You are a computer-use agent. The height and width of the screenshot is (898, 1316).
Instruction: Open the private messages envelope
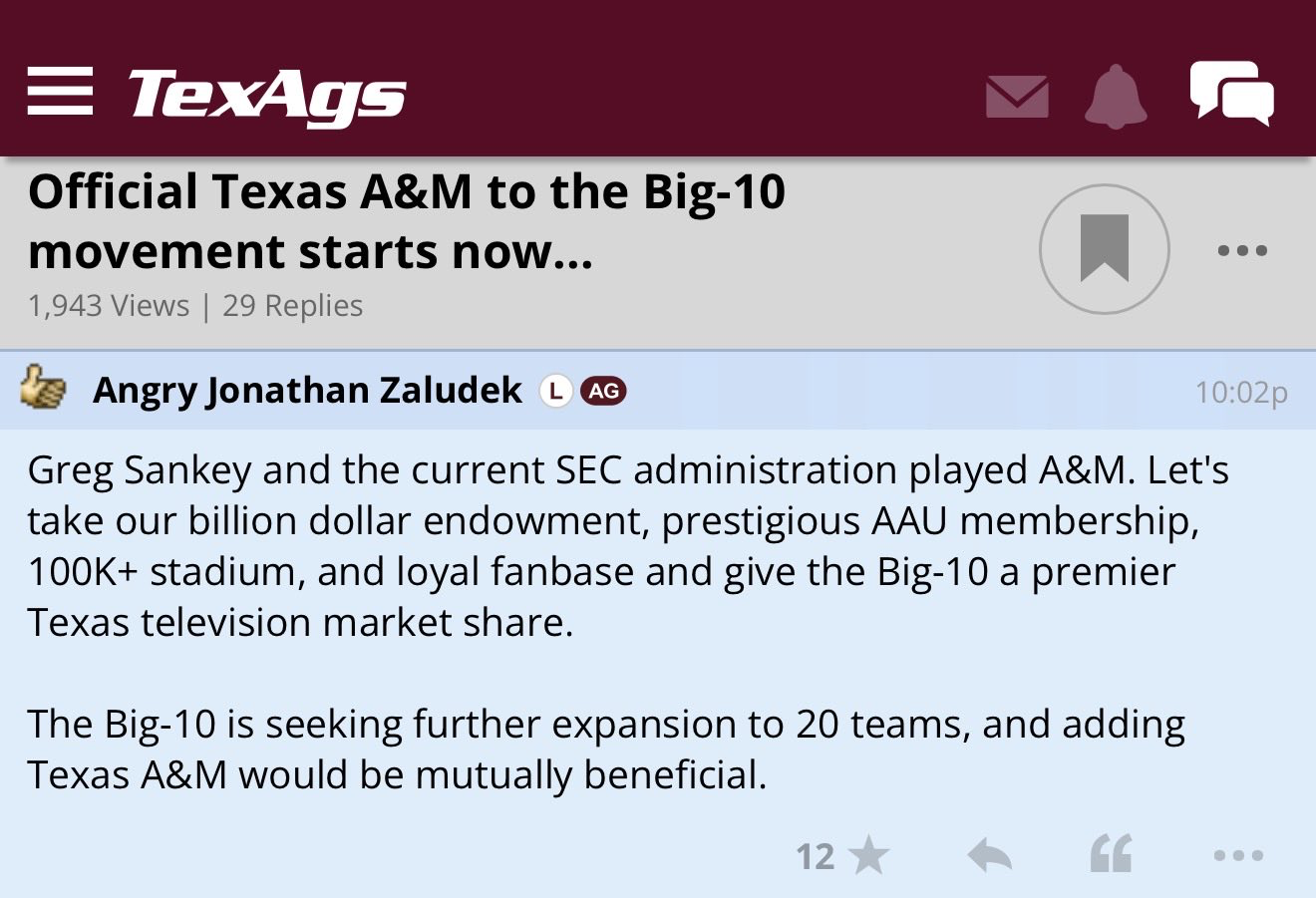[1017, 97]
